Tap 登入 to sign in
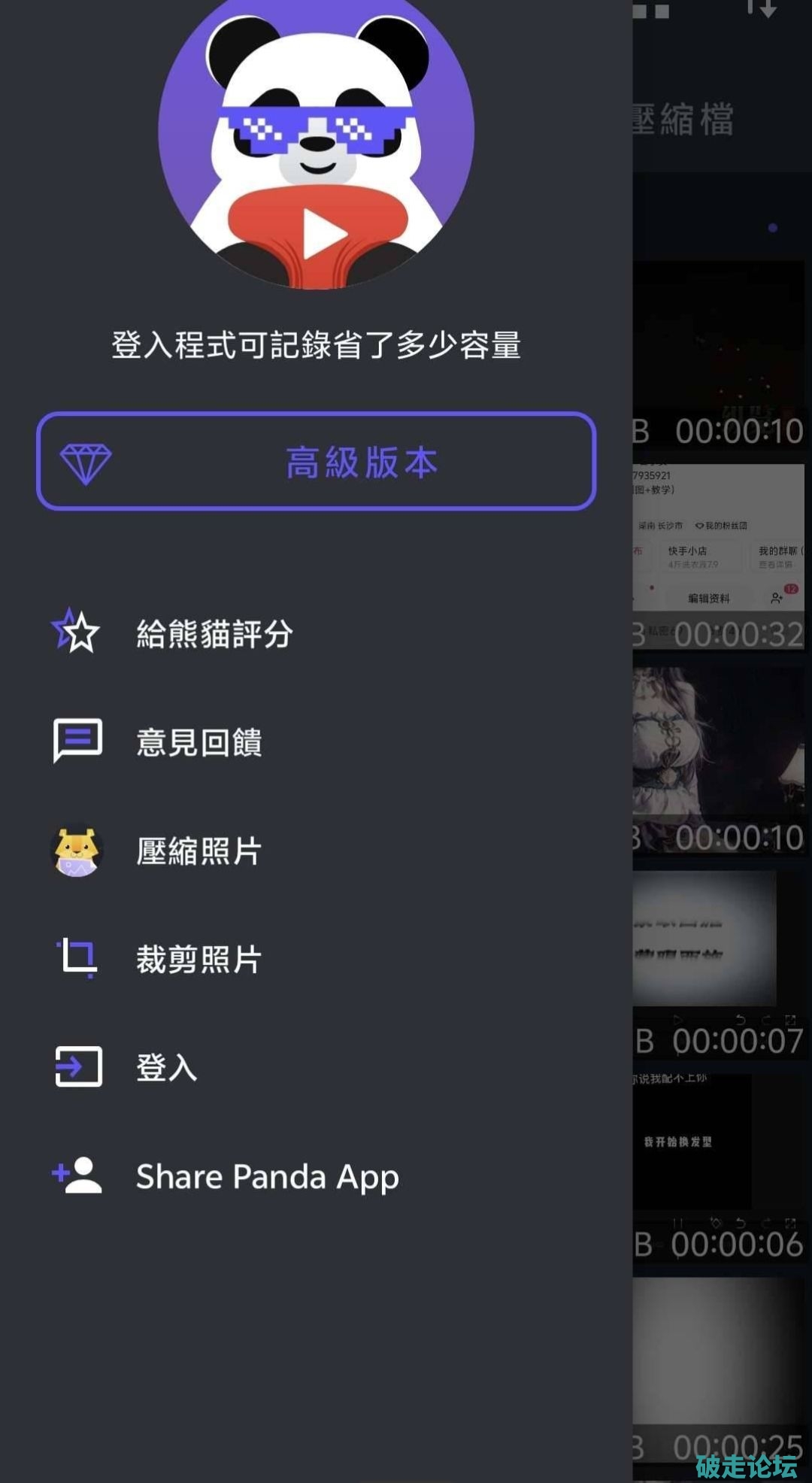This screenshot has height=1483, width=812. click(167, 1067)
